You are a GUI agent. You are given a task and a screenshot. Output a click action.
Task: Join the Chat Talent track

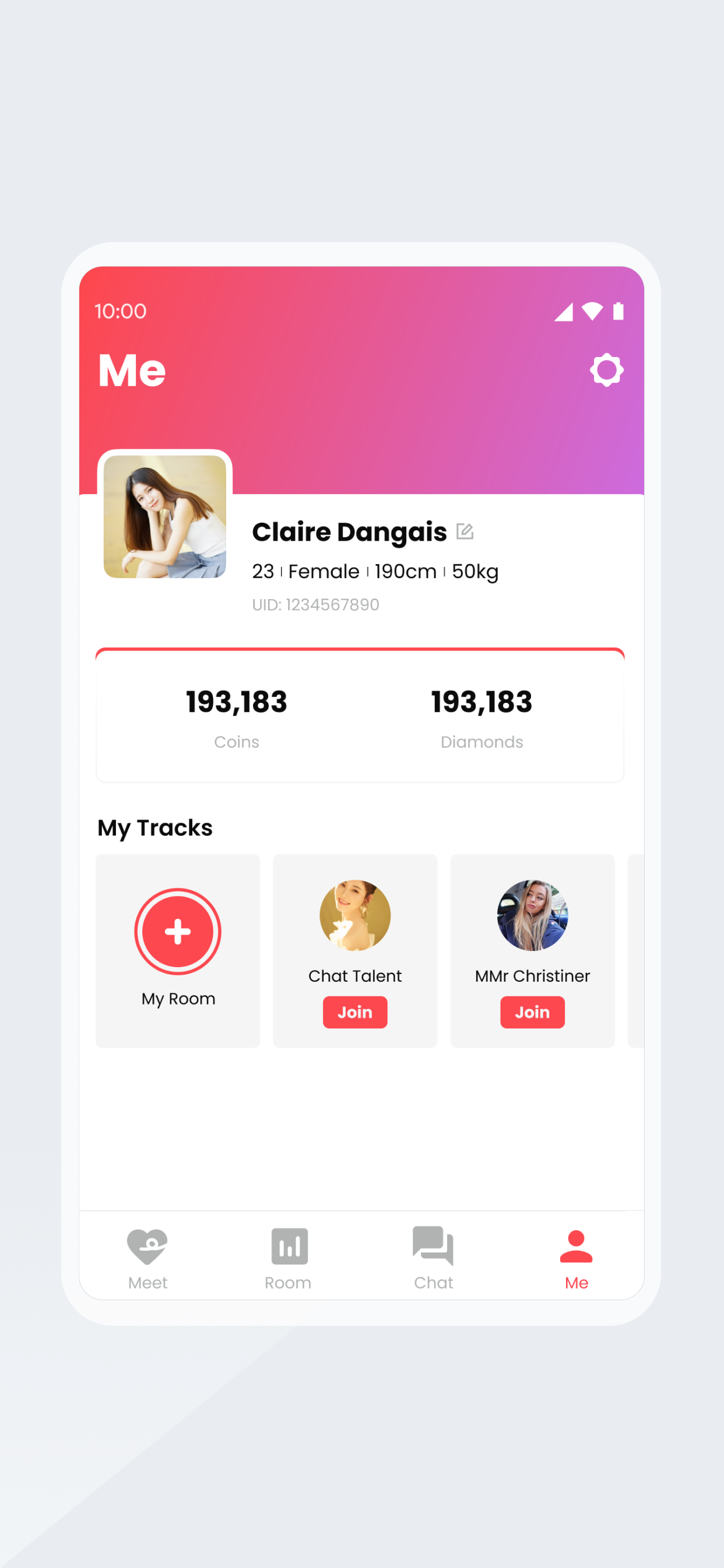coord(354,1012)
